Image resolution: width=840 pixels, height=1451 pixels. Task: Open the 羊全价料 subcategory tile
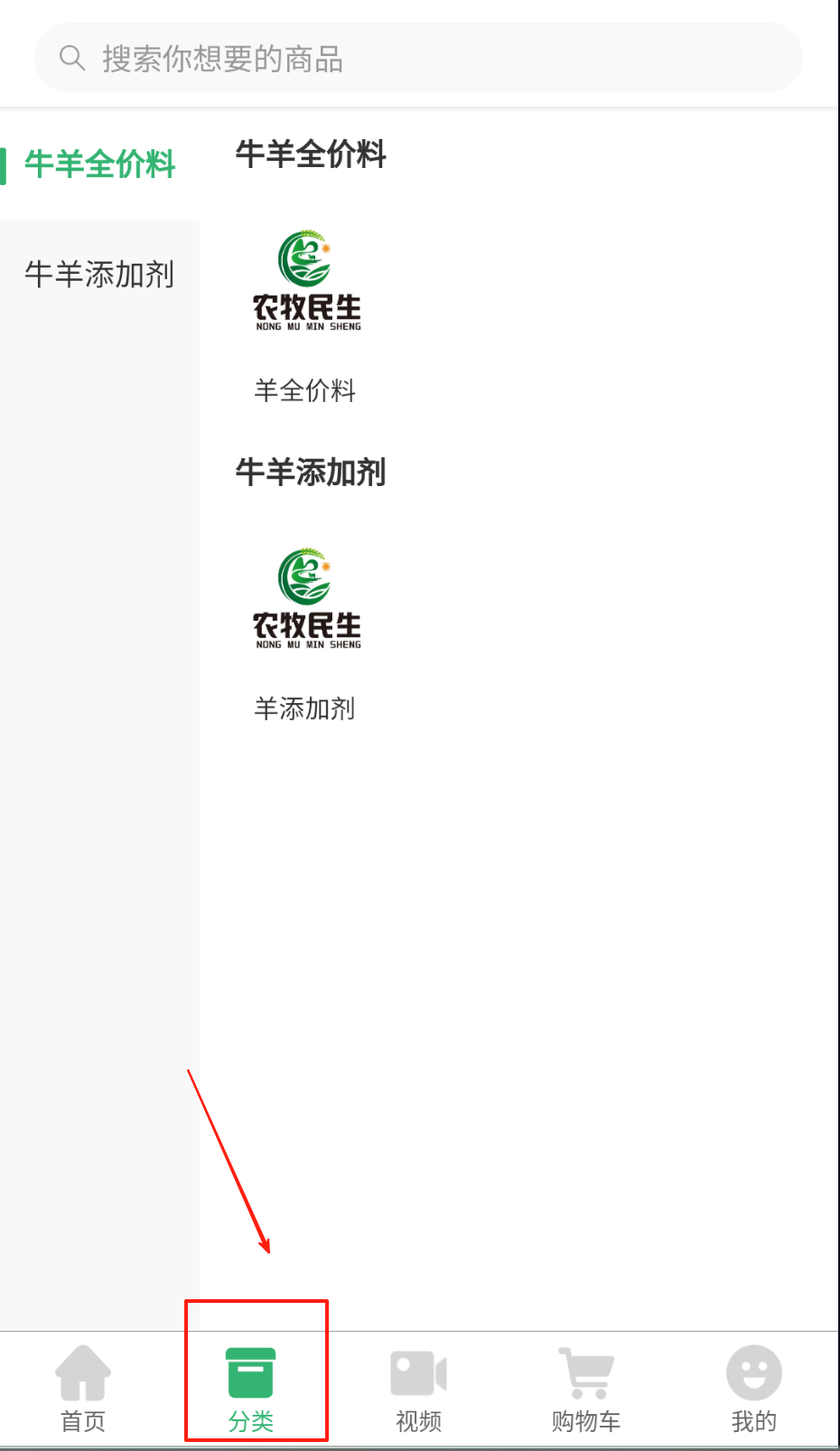pyautogui.click(x=306, y=316)
